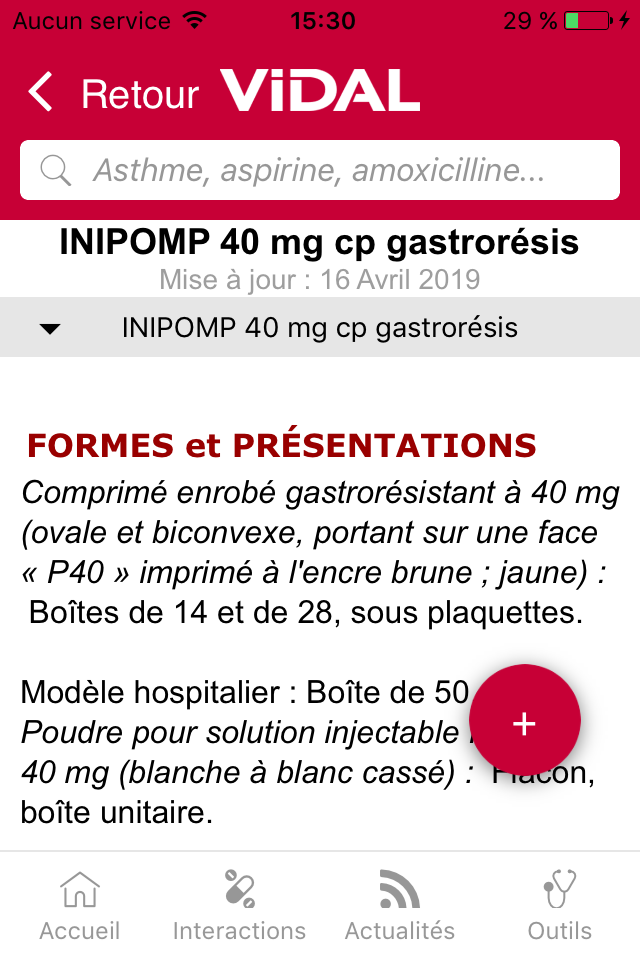
Task: Select the Outils tab
Action: coord(560,906)
